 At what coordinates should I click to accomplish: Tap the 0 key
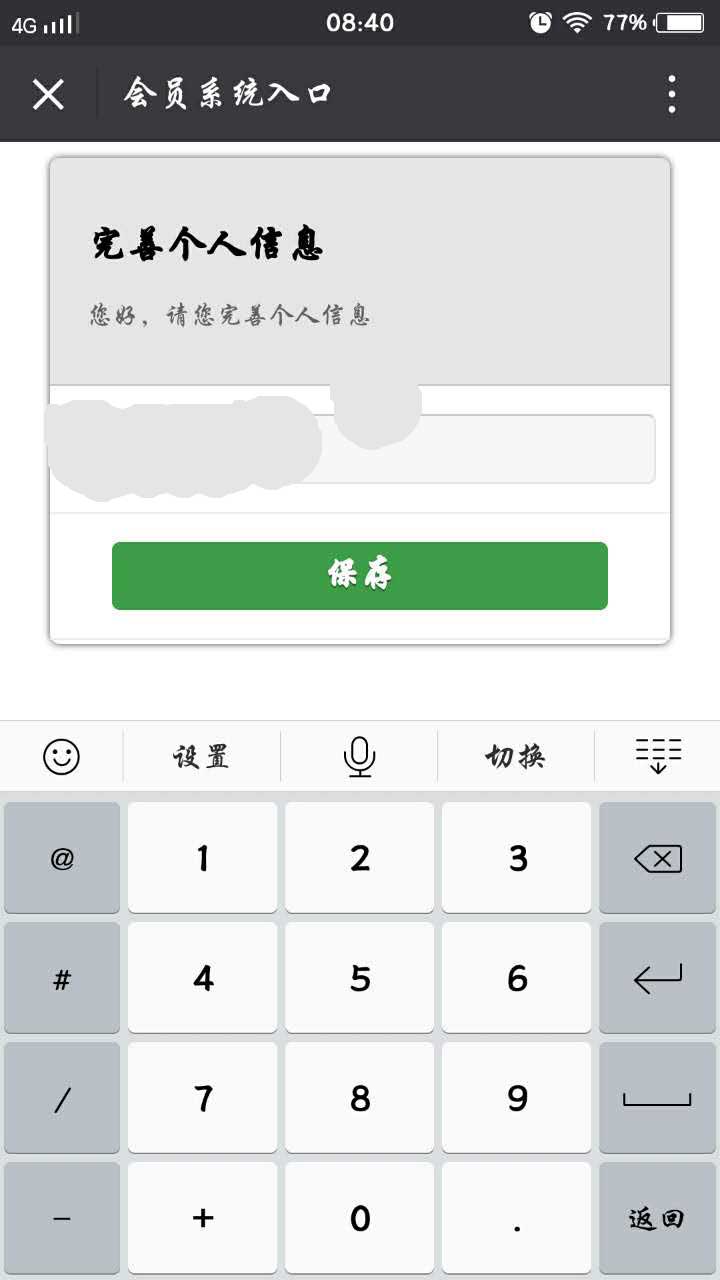[360, 1218]
